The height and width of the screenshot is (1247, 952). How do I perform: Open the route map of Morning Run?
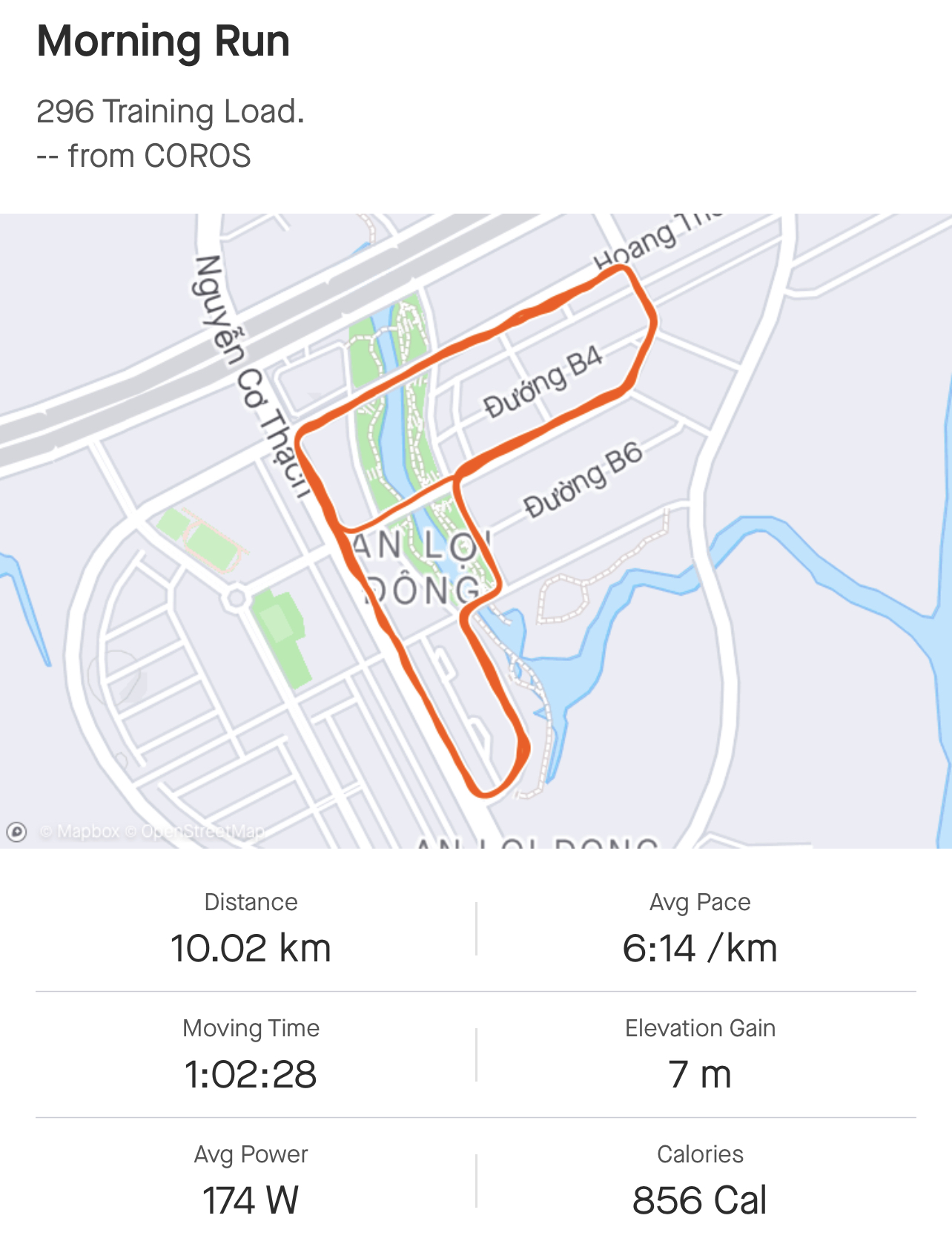tap(476, 531)
